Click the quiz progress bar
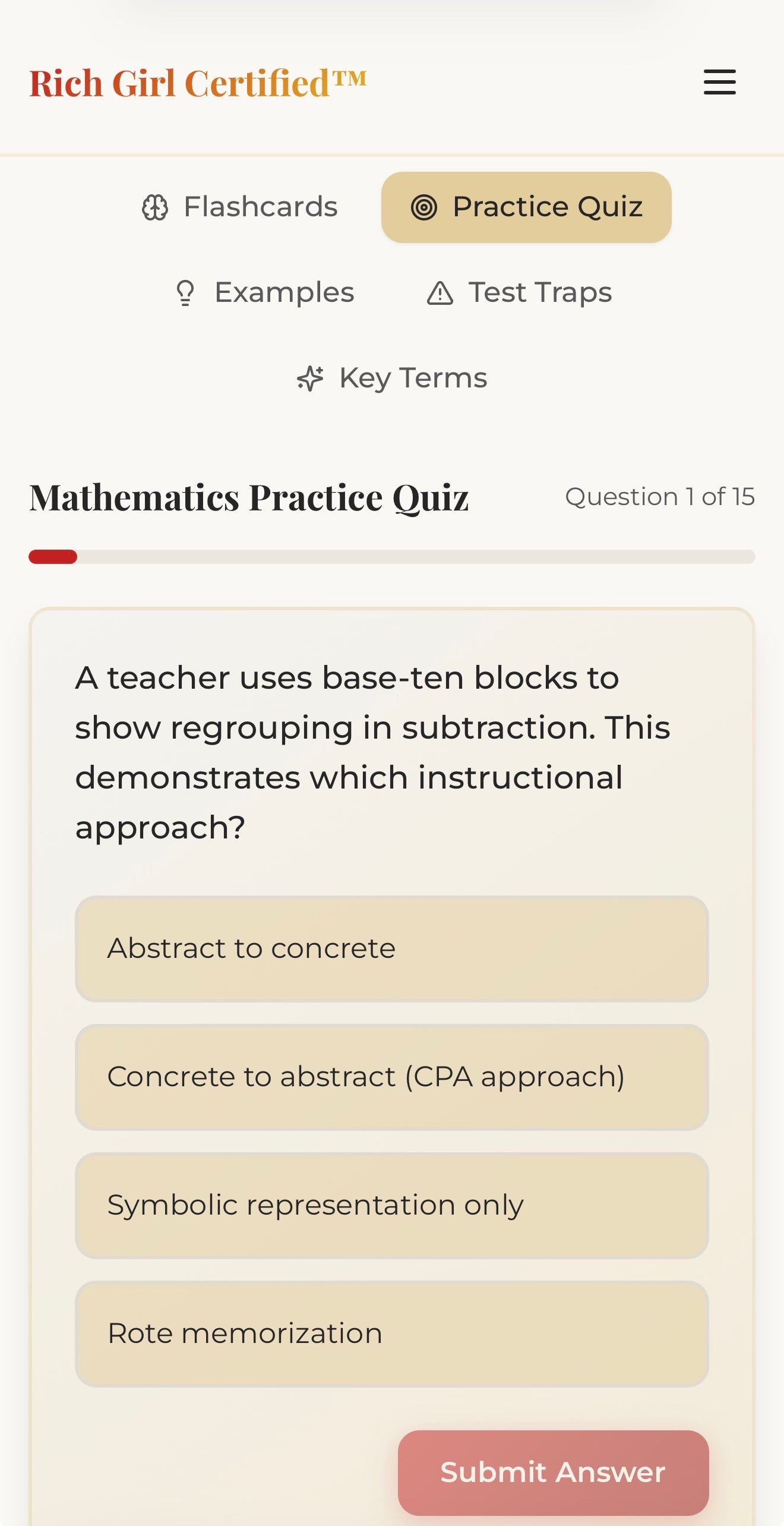Viewport: 784px width, 1526px height. click(x=392, y=556)
